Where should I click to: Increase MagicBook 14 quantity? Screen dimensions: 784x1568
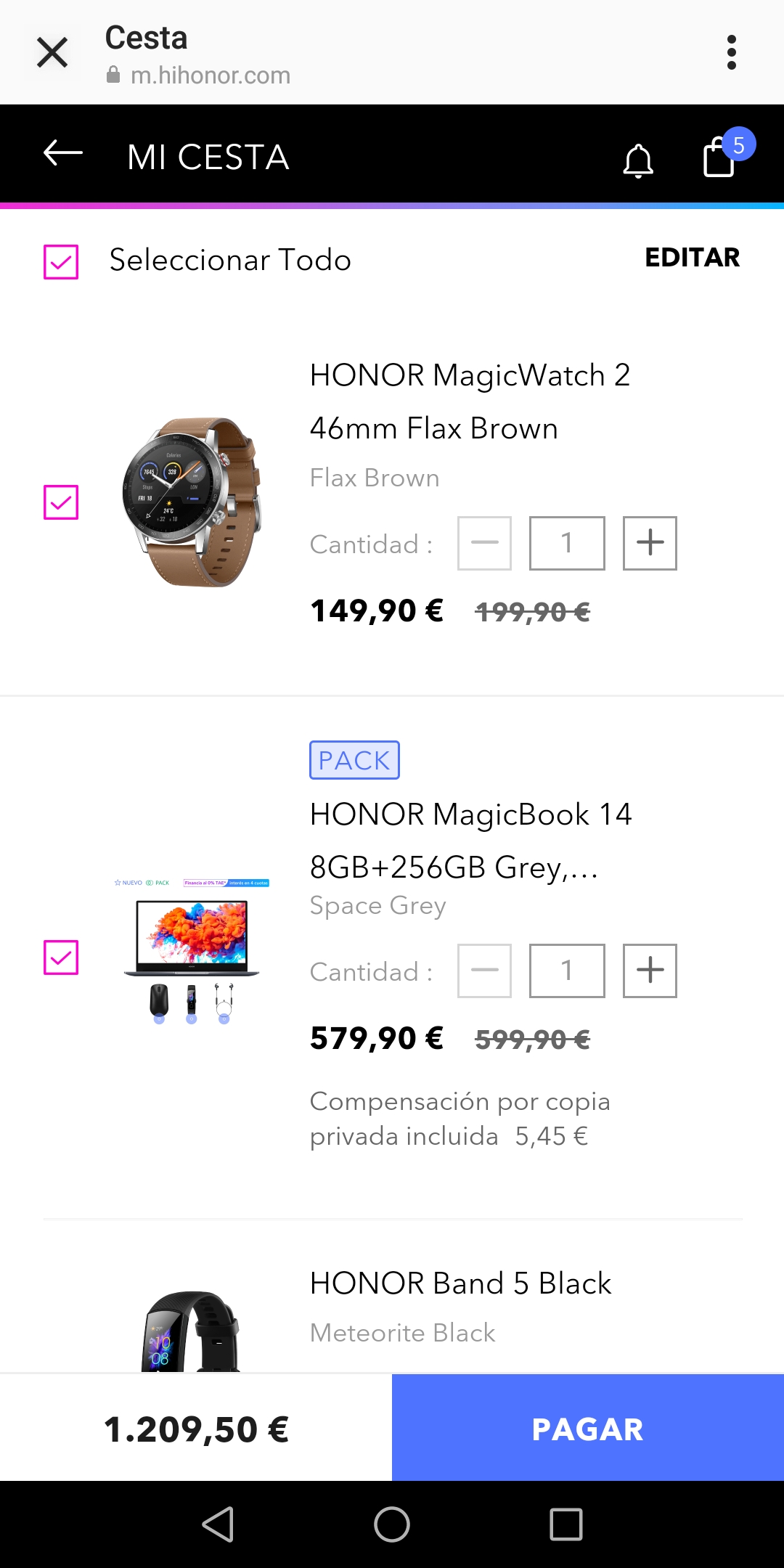[x=650, y=971]
